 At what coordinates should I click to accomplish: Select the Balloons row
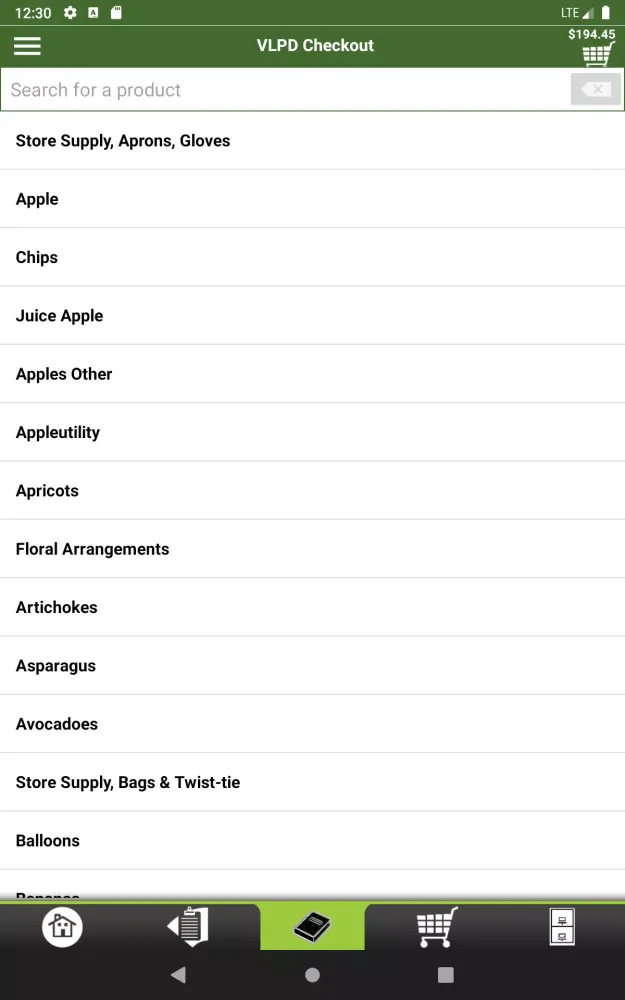click(312, 841)
